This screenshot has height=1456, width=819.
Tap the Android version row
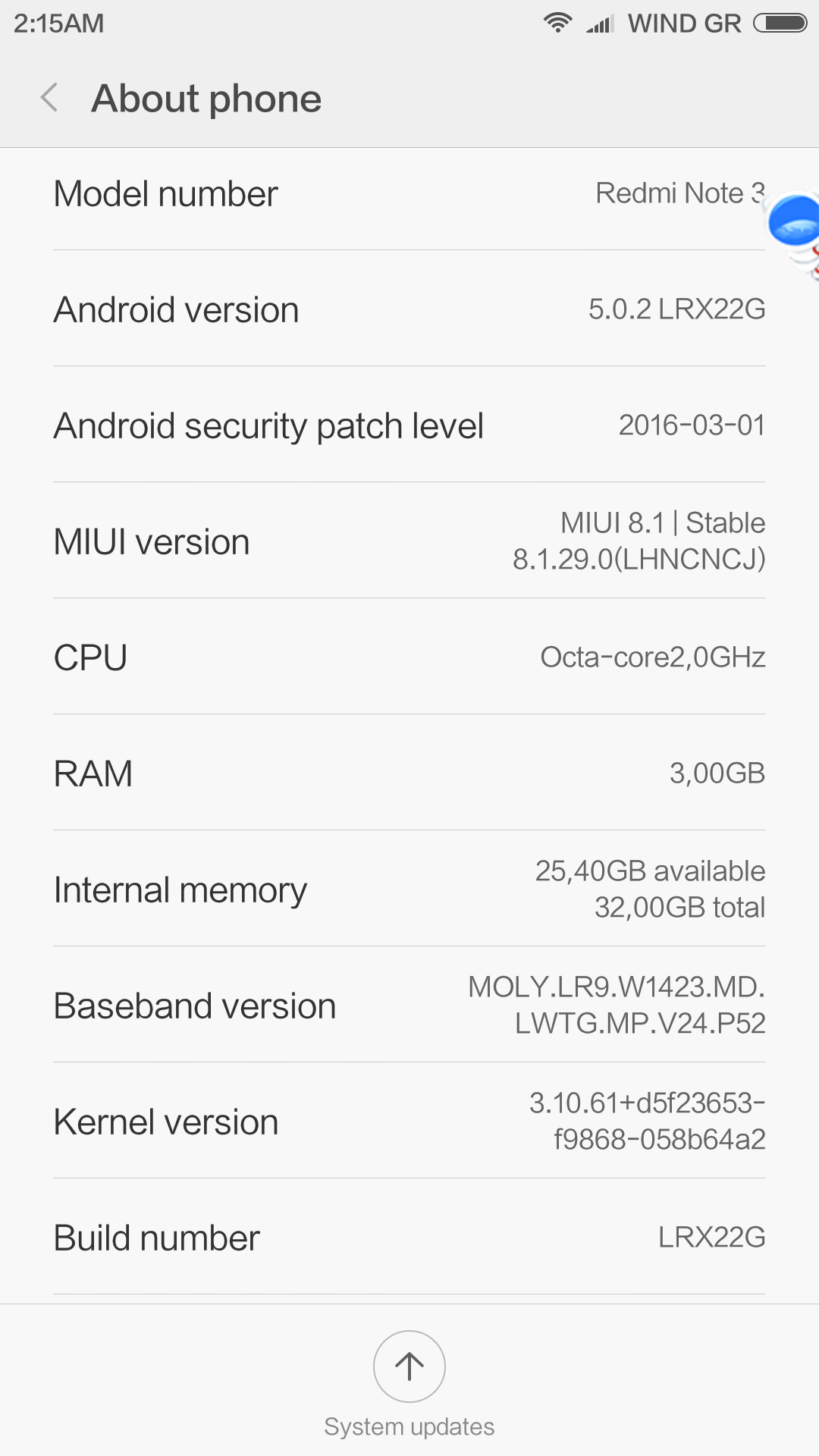click(409, 309)
